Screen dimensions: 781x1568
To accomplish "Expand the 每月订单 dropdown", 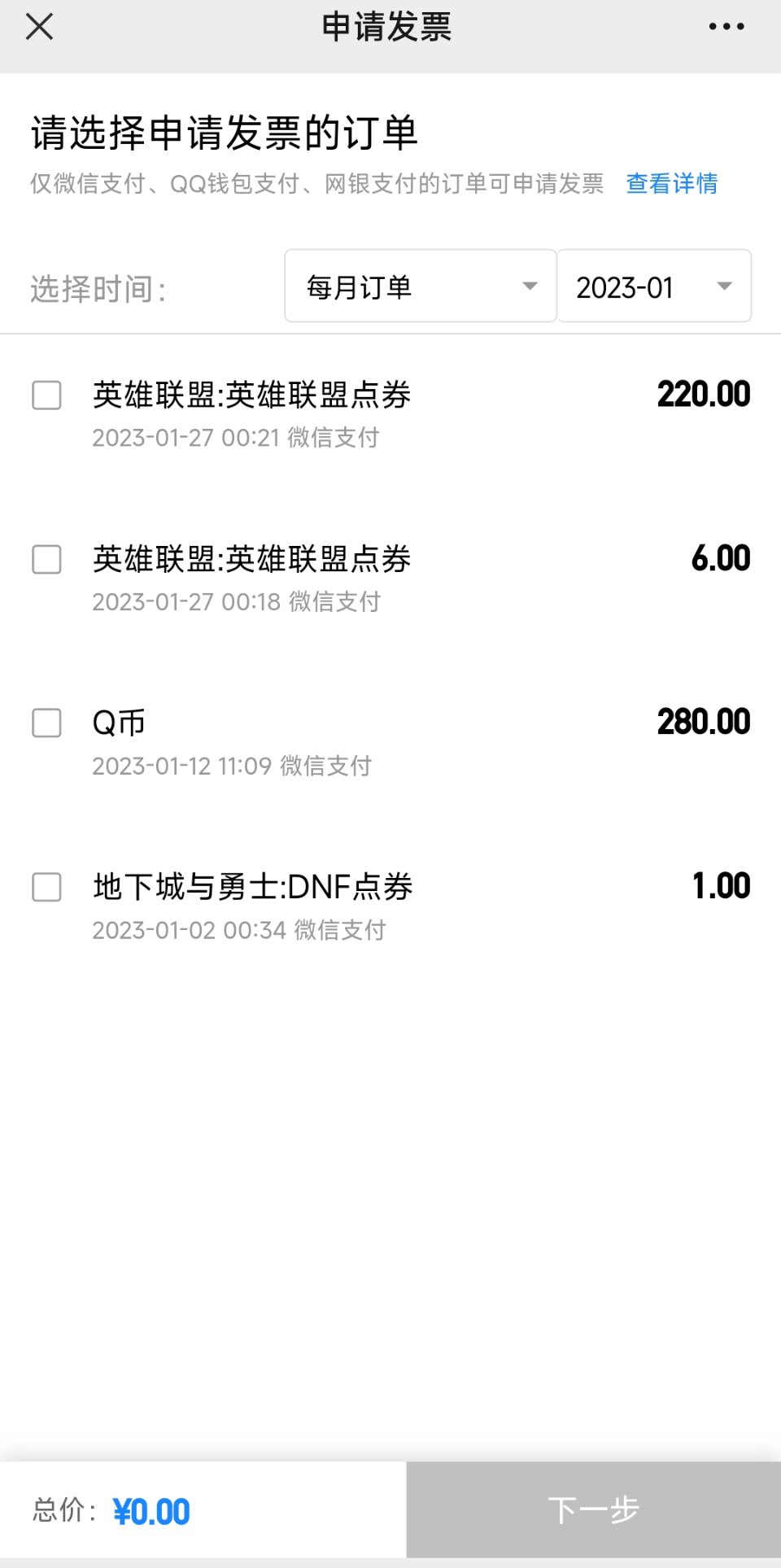I will point(421,286).
